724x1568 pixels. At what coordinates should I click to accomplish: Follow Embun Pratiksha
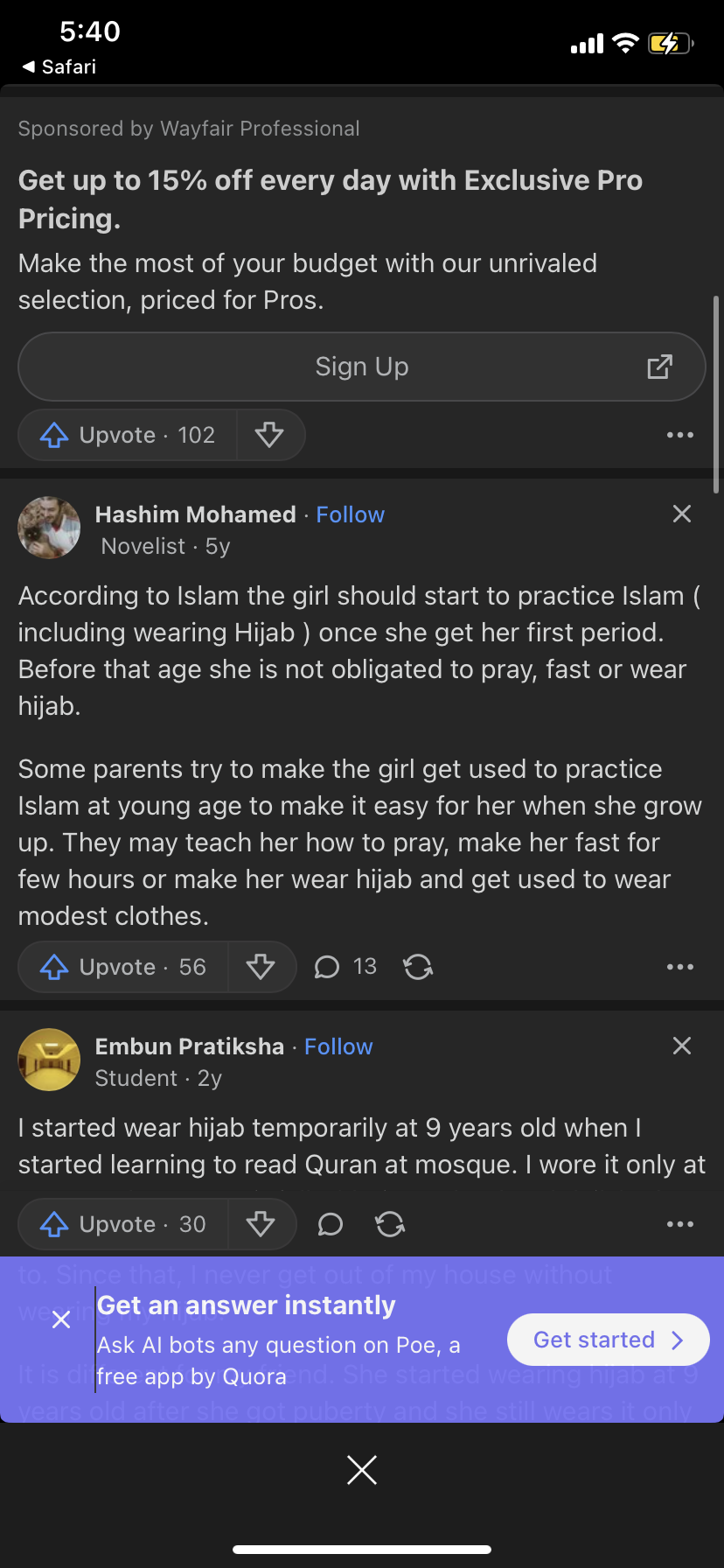click(x=338, y=1046)
